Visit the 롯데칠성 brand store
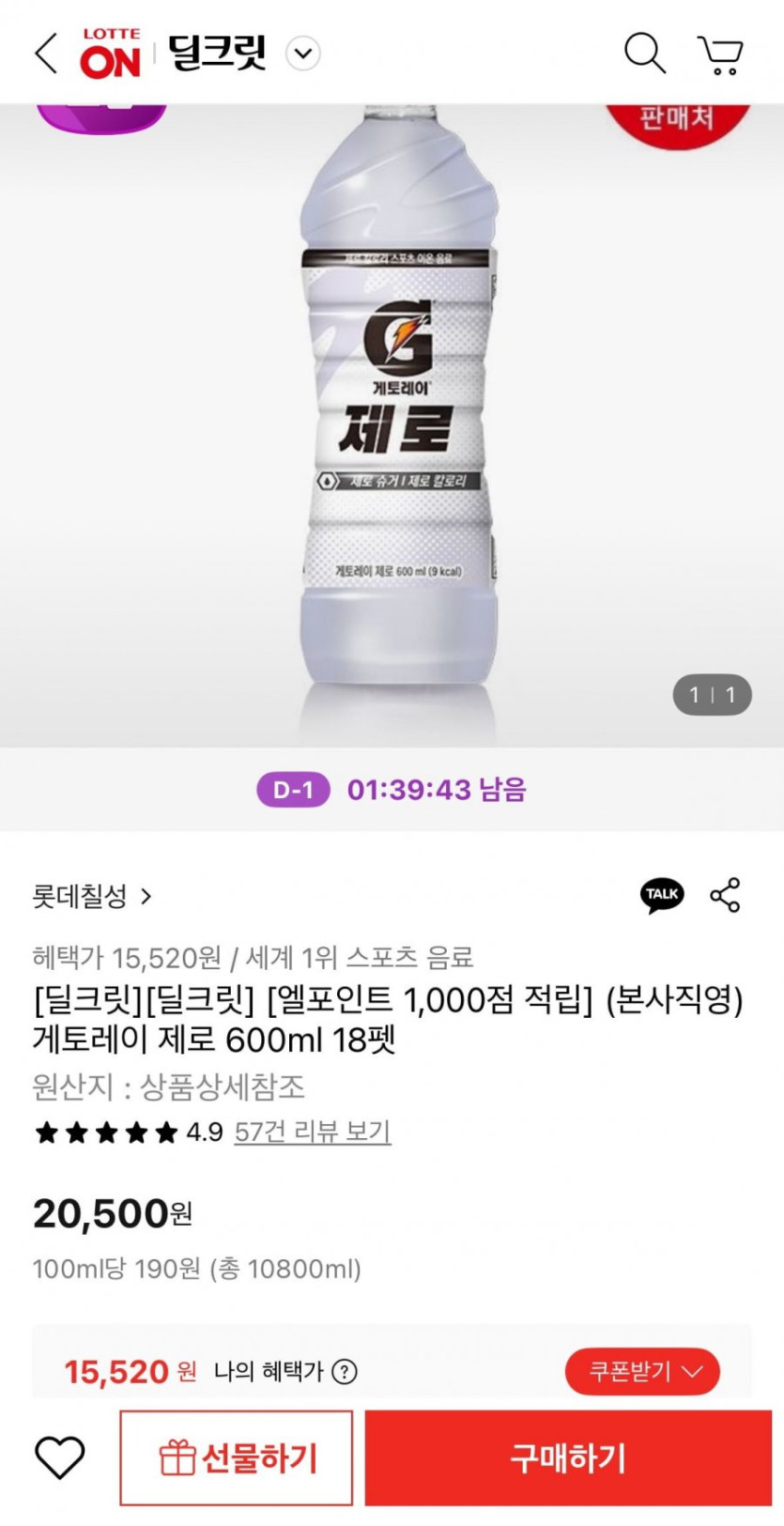784x1526 pixels. tap(91, 896)
